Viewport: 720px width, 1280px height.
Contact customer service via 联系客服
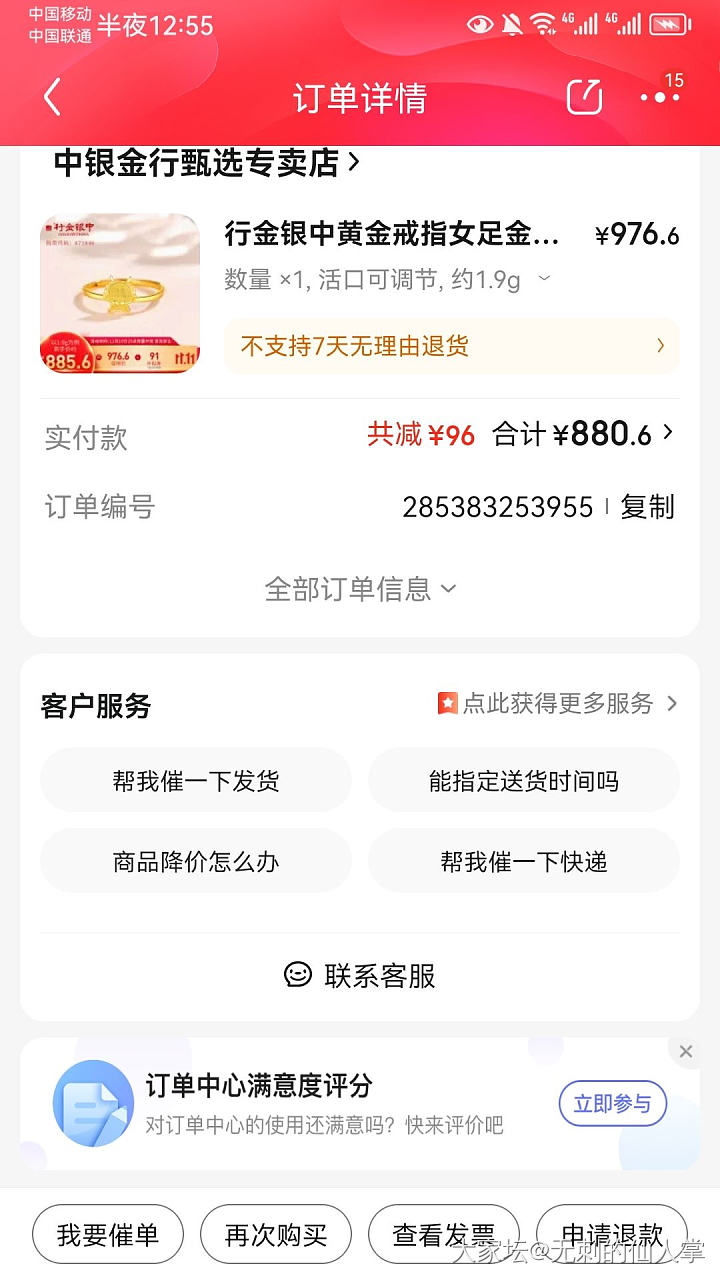(360, 975)
